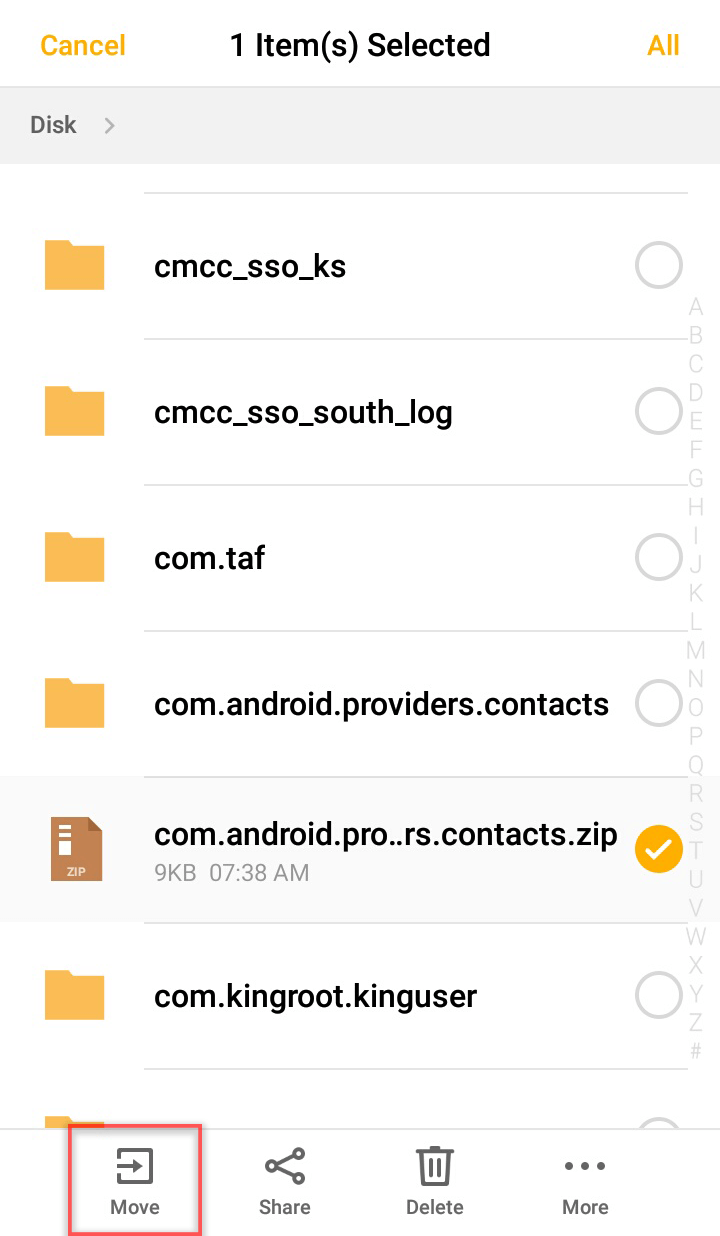Delete the selected file

pyautogui.click(x=434, y=1181)
